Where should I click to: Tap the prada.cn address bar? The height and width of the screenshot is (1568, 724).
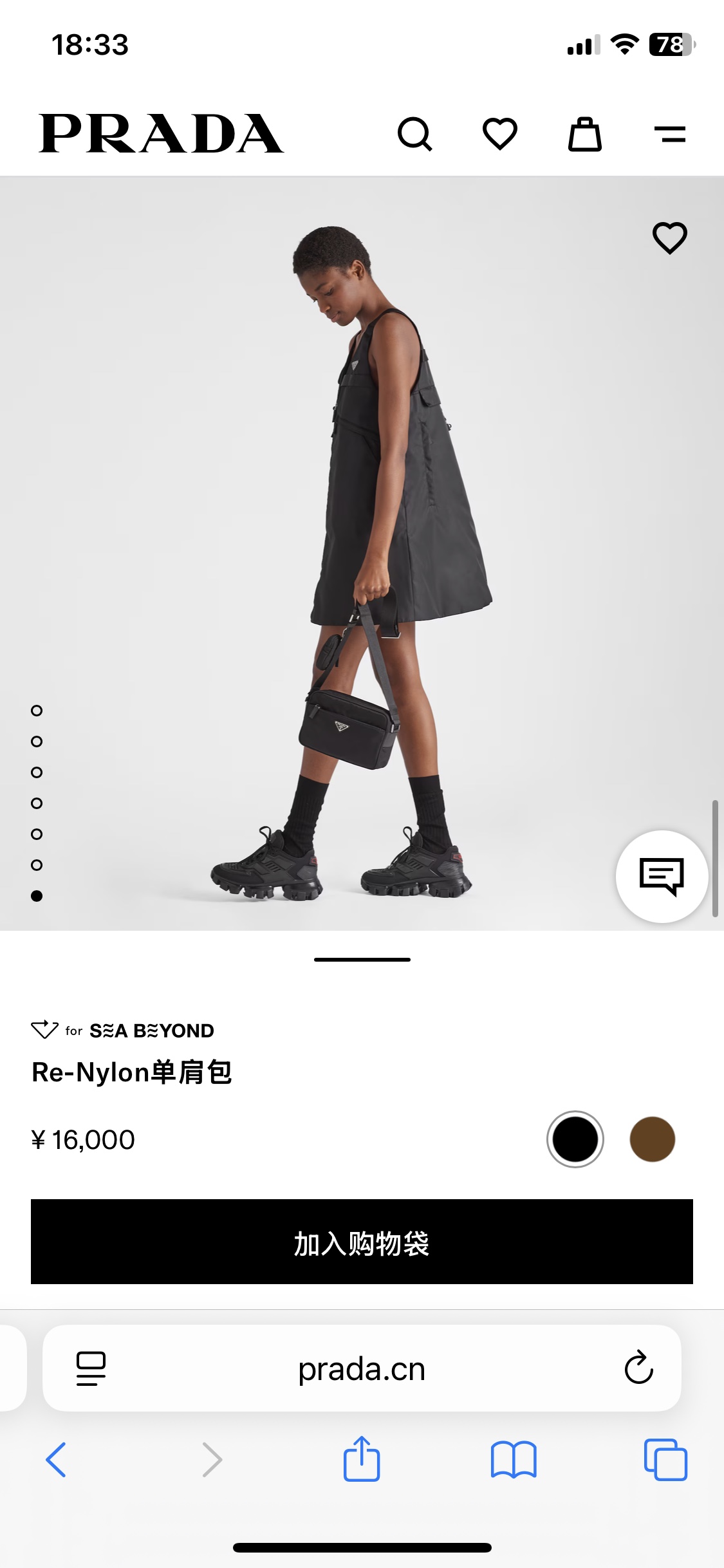click(x=361, y=1368)
